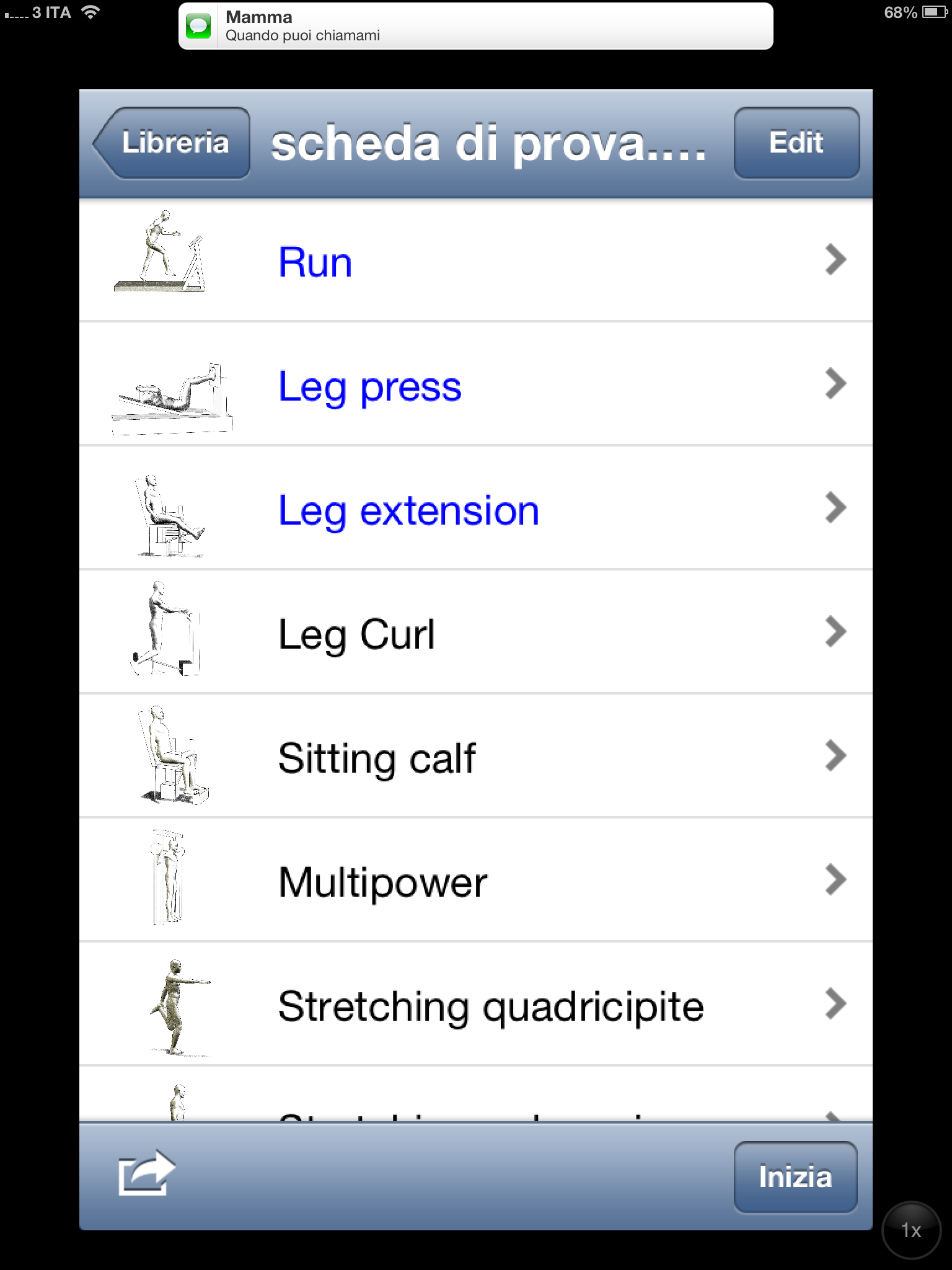The width and height of the screenshot is (952, 1270).
Task: Tap the Edit button
Action: [796, 143]
